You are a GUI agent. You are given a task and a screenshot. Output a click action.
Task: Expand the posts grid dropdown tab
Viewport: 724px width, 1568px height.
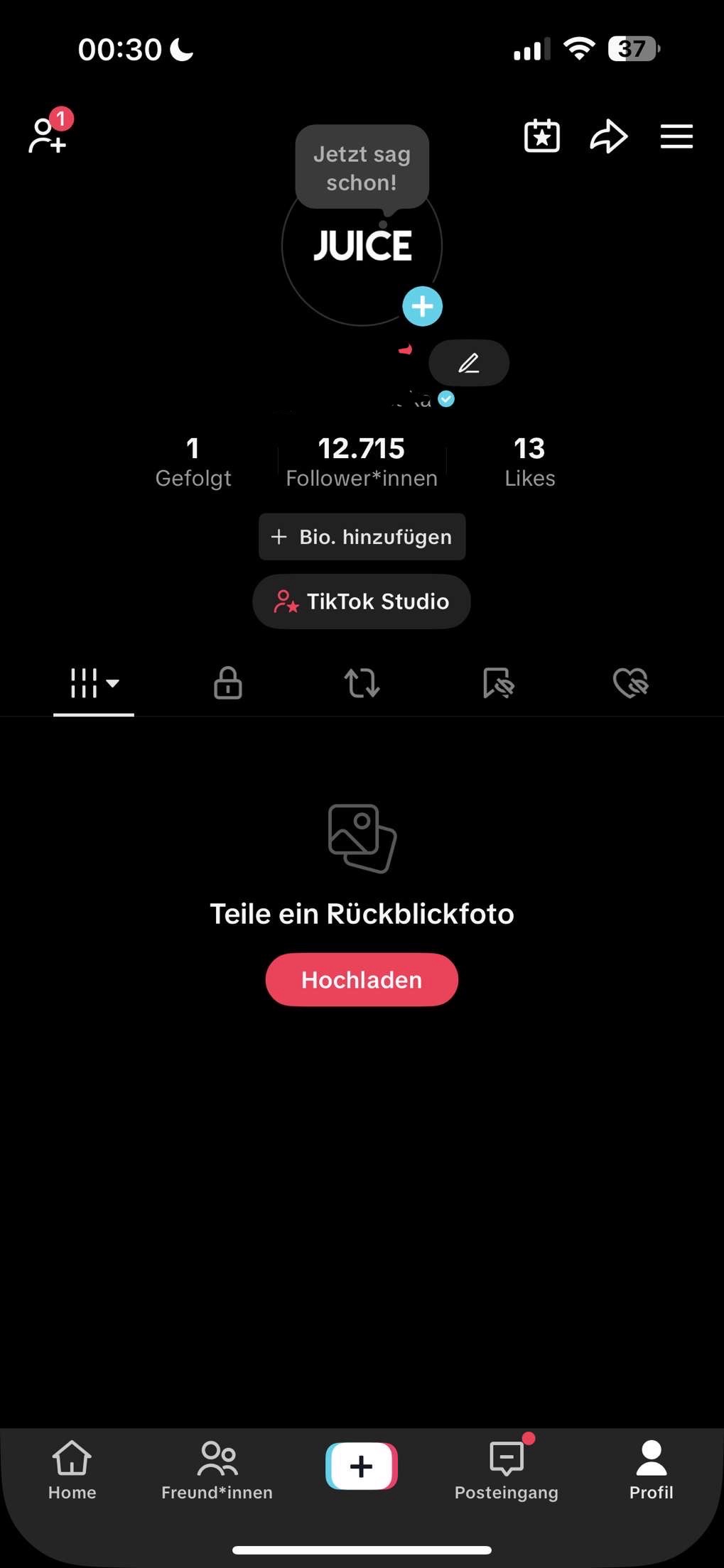94,683
